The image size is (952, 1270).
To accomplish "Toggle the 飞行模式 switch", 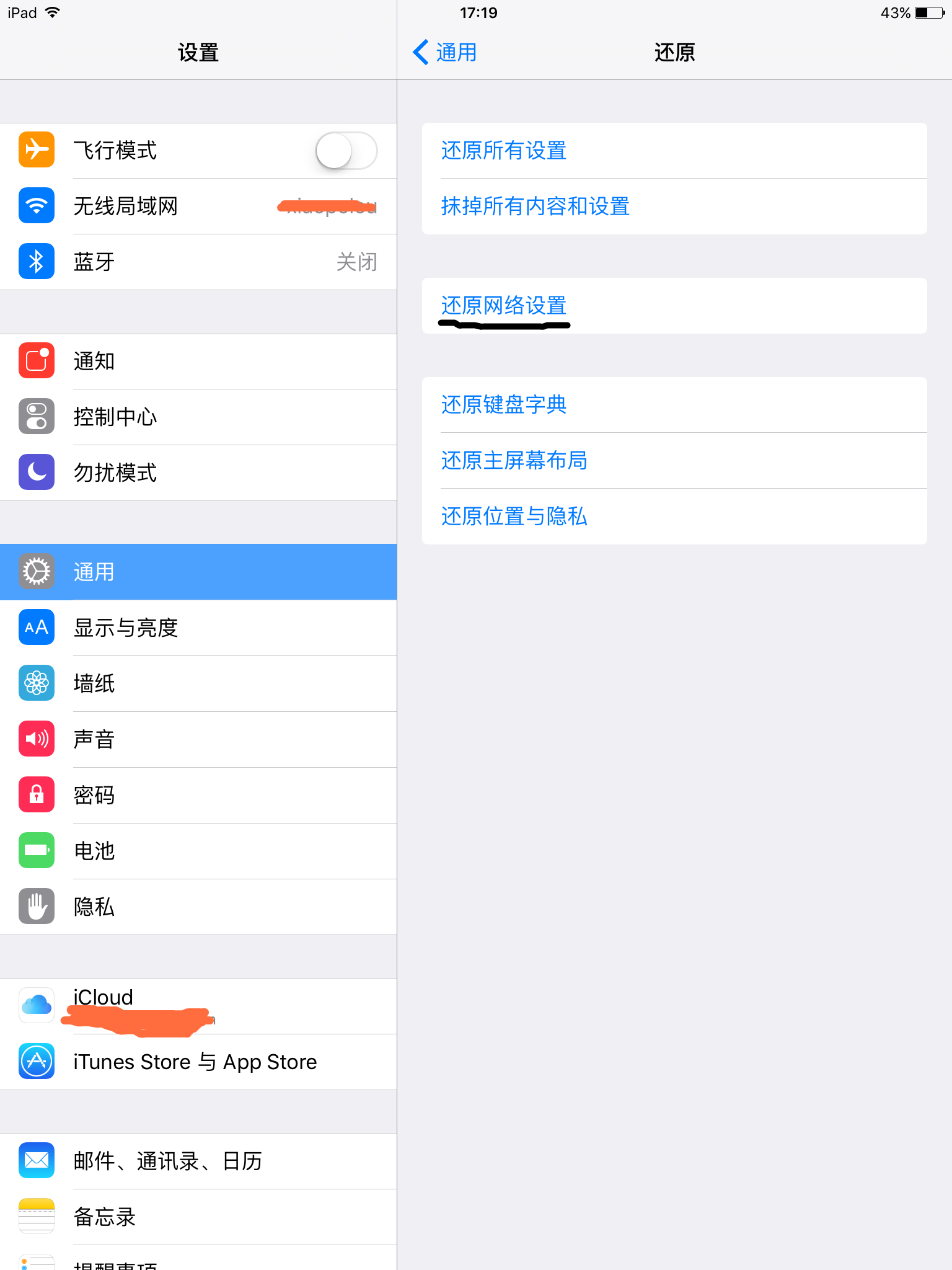I will [346, 151].
